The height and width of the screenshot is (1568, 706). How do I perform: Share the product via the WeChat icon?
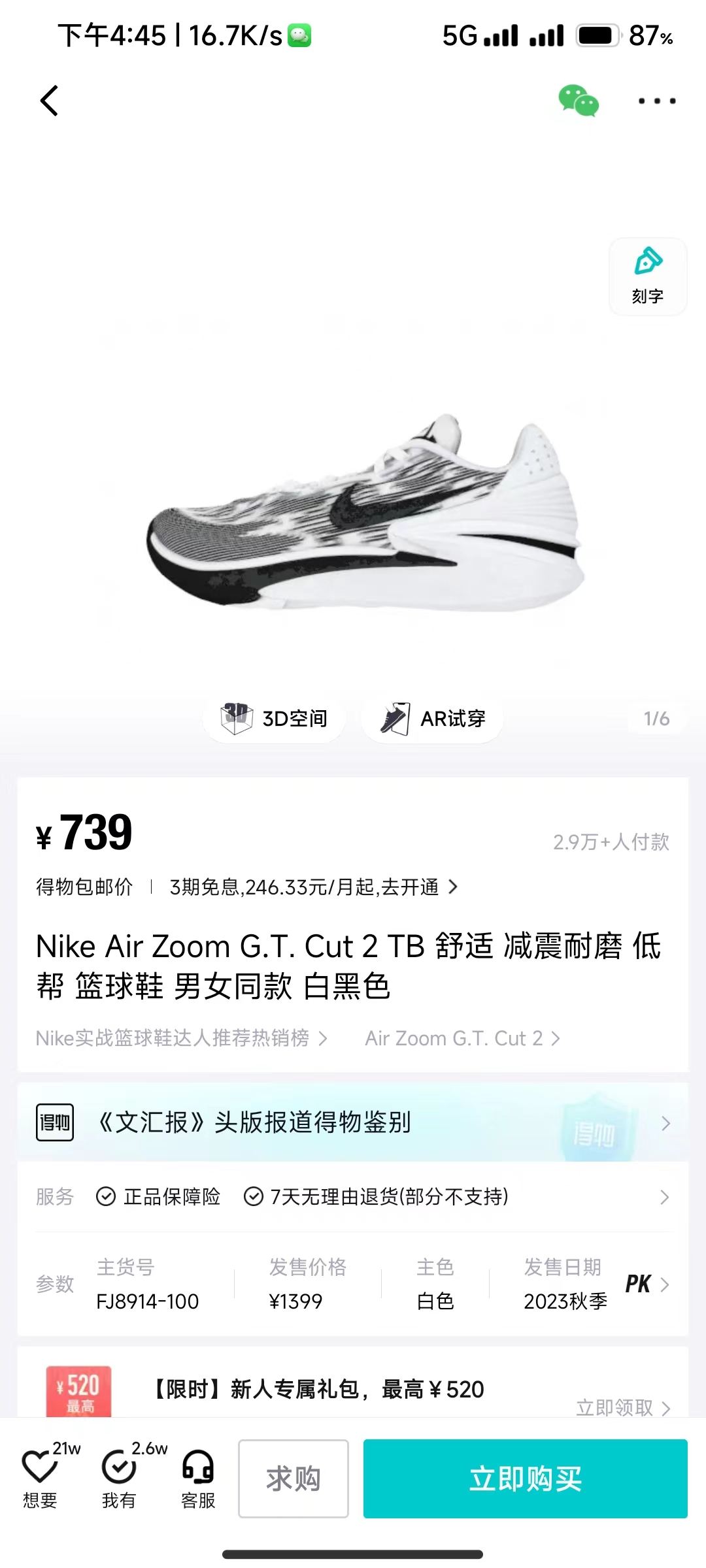coord(578,101)
